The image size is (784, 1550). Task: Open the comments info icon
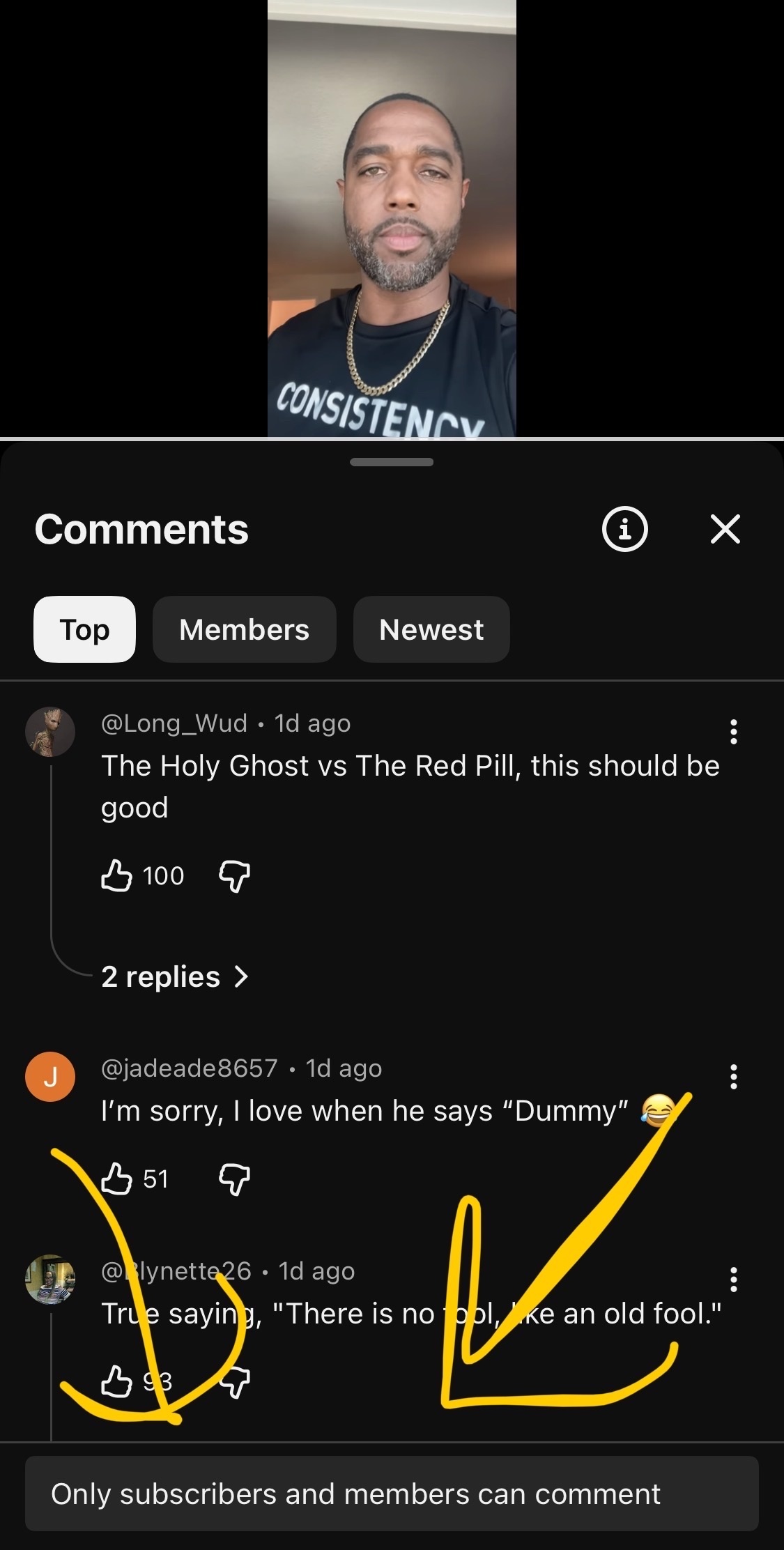coord(624,529)
